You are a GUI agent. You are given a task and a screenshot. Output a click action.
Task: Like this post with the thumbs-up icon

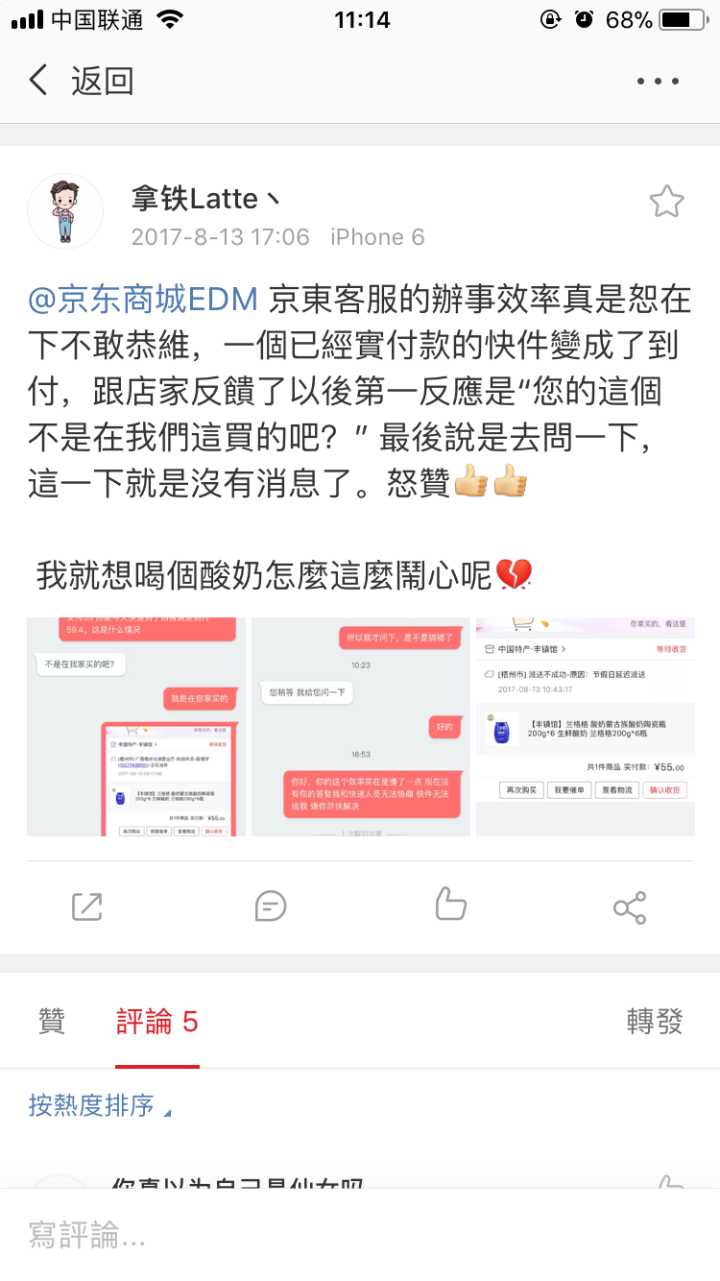click(x=451, y=905)
